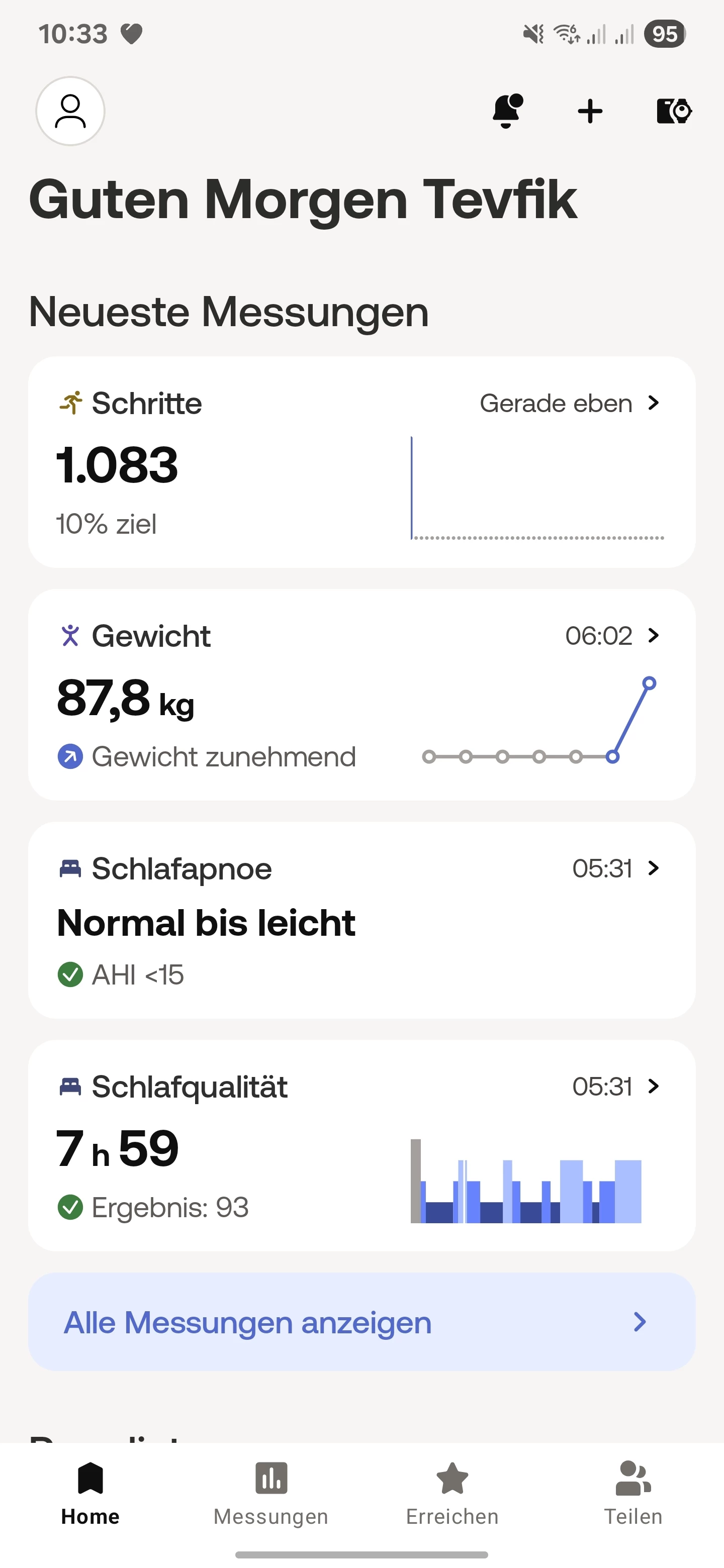Switch to the Messungen tab
724x1568 pixels.
(271, 1493)
